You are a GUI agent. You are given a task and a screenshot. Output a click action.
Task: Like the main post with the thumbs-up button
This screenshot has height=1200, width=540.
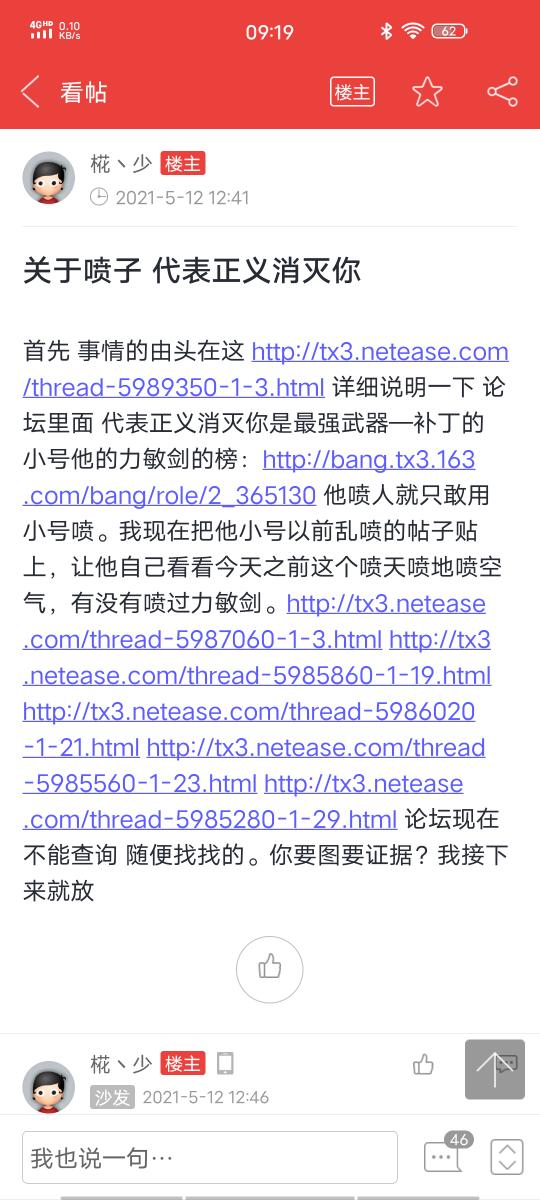tap(269, 967)
